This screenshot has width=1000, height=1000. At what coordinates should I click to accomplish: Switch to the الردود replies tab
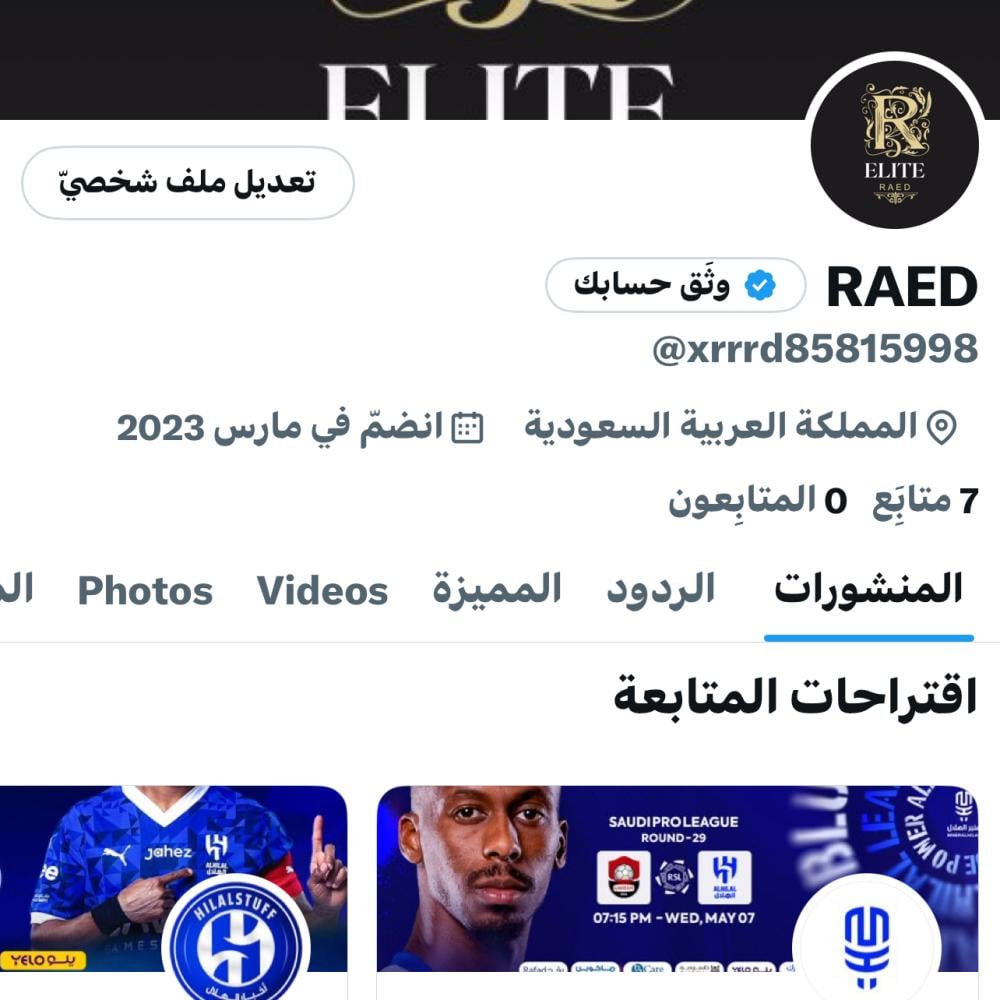[x=661, y=590]
